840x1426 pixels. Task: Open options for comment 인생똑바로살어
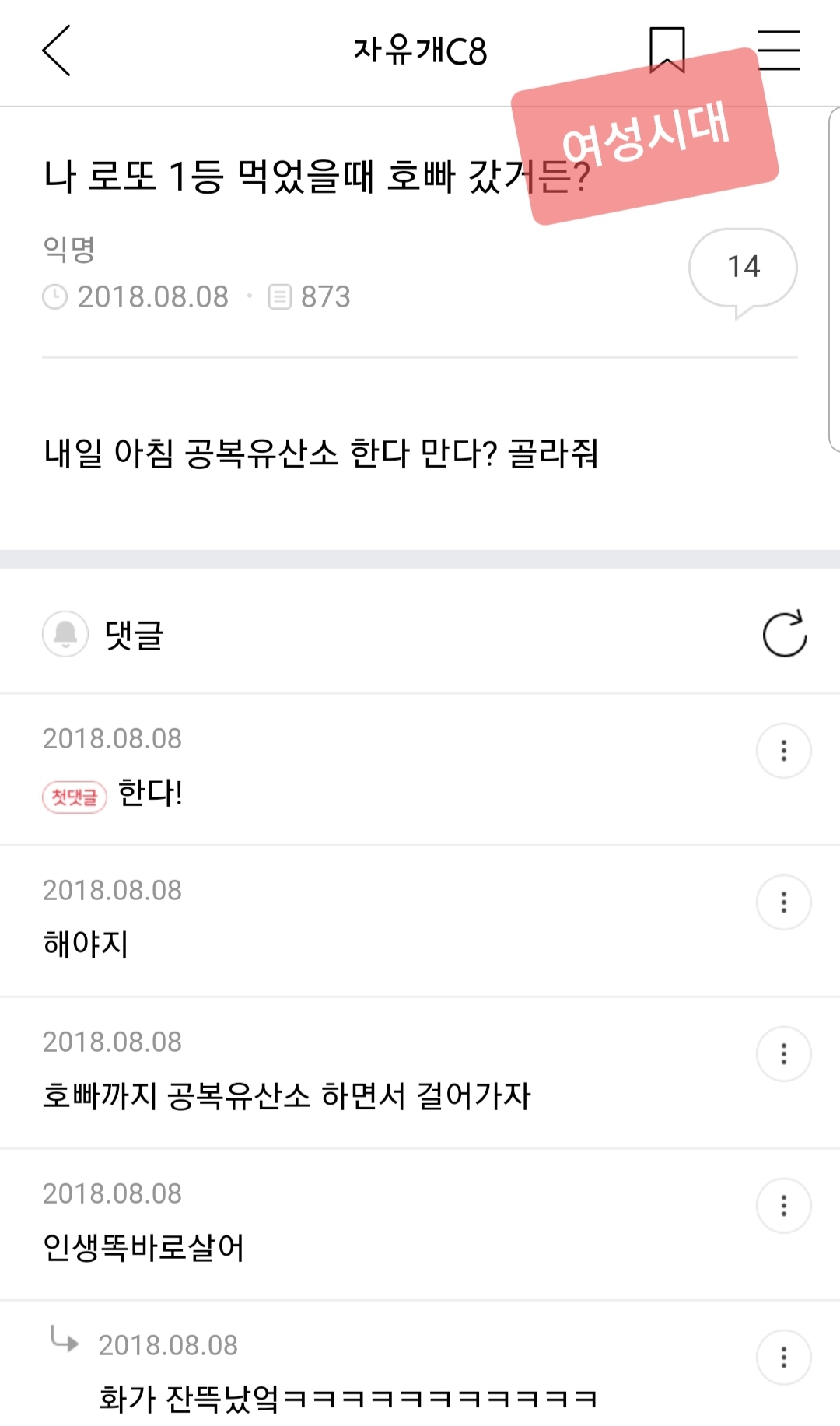tap(783, 1206)
